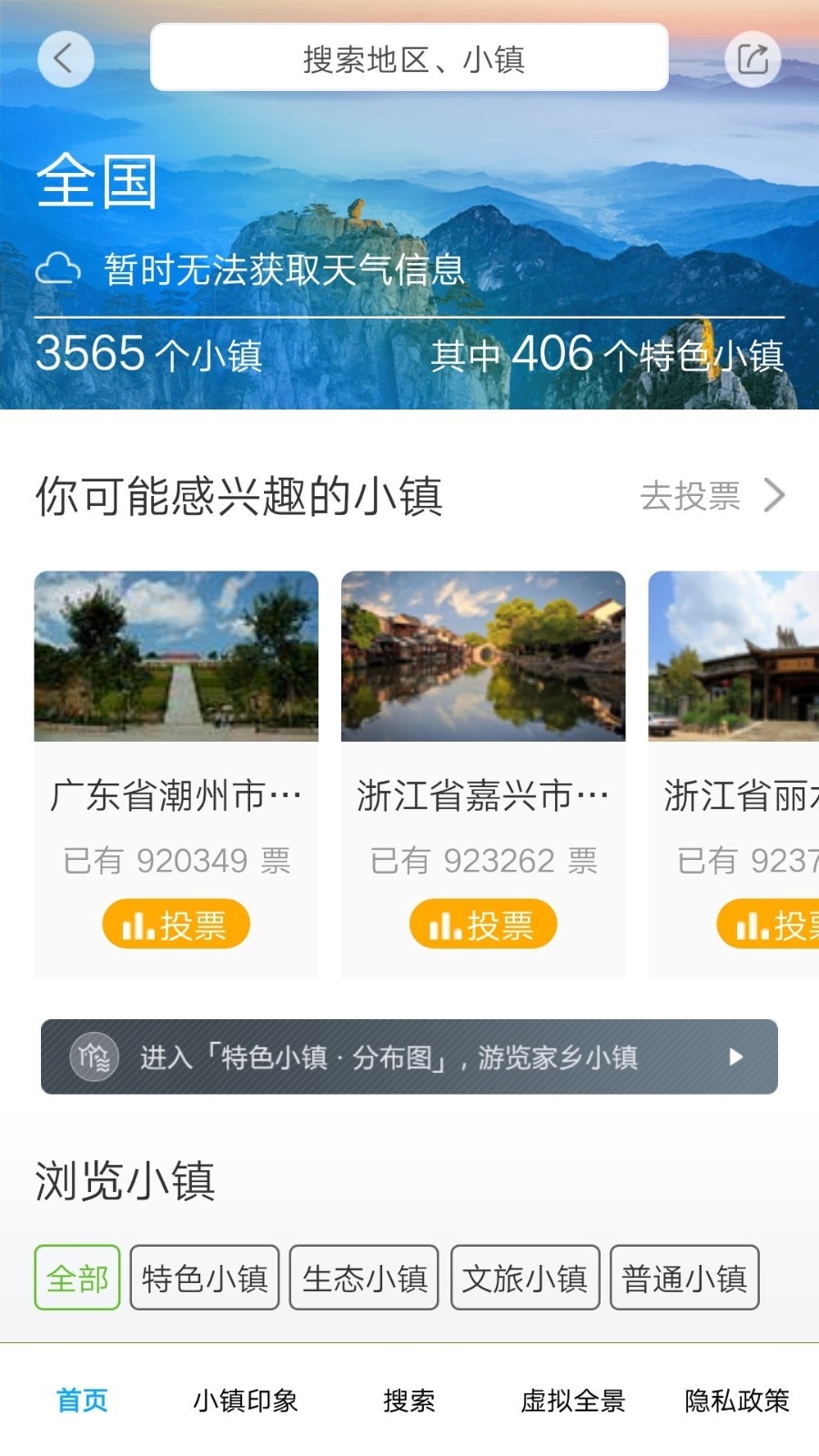Open the share icon at top right

coord(753,58)
